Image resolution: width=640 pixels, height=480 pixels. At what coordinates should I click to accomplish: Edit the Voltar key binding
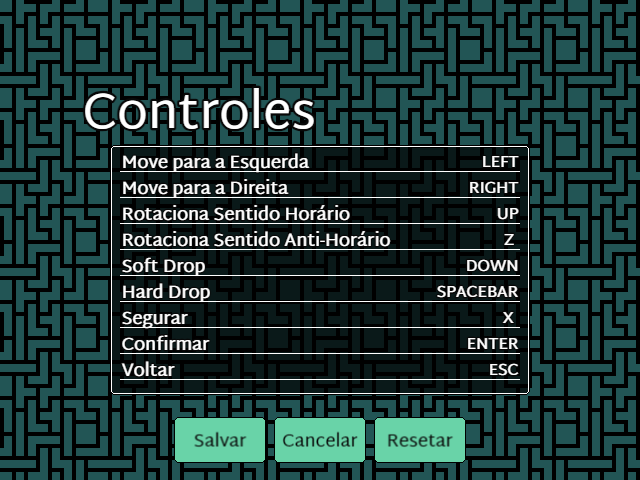click(320, 370)
